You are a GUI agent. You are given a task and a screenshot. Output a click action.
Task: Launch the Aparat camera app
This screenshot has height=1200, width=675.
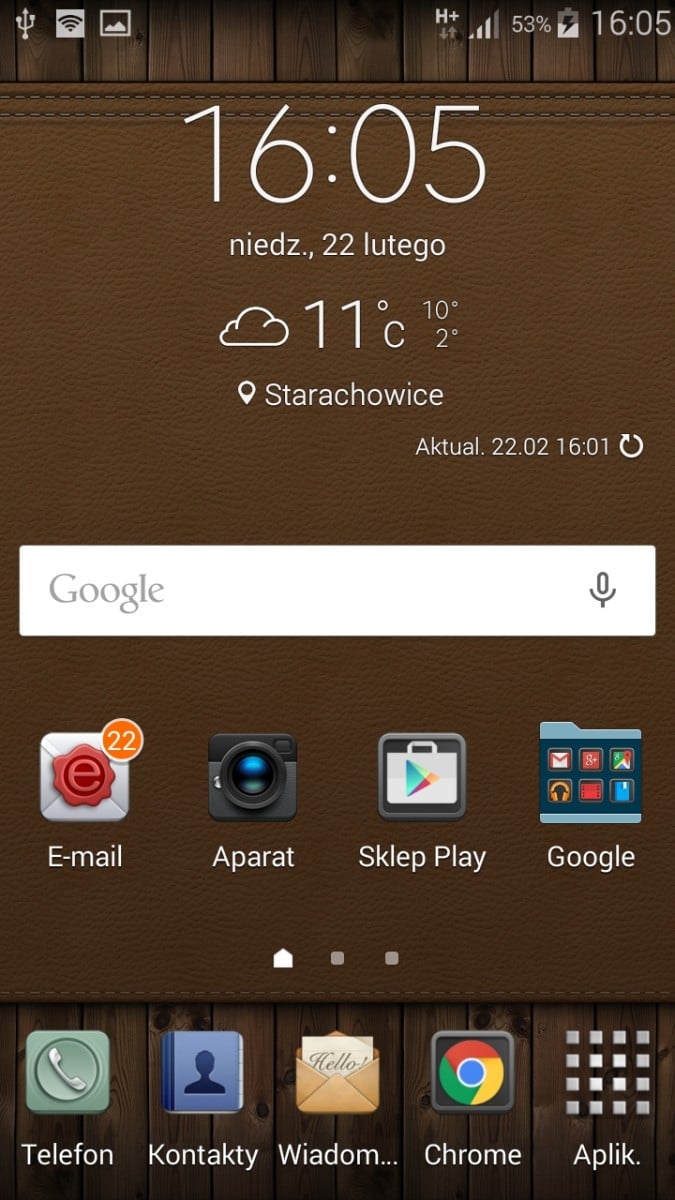point(253,778)
